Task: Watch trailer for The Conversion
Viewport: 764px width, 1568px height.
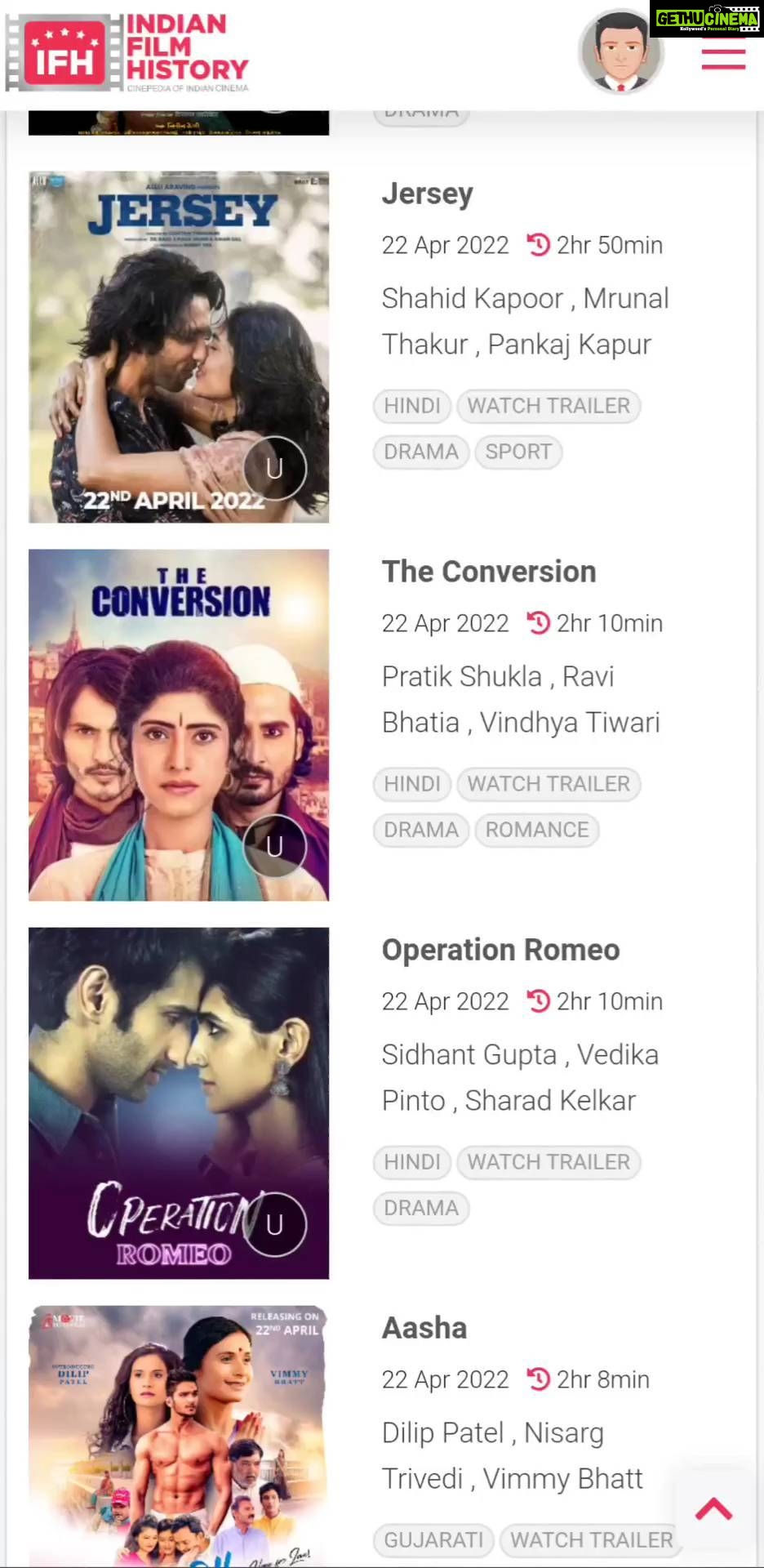Action: pos(549,784)
